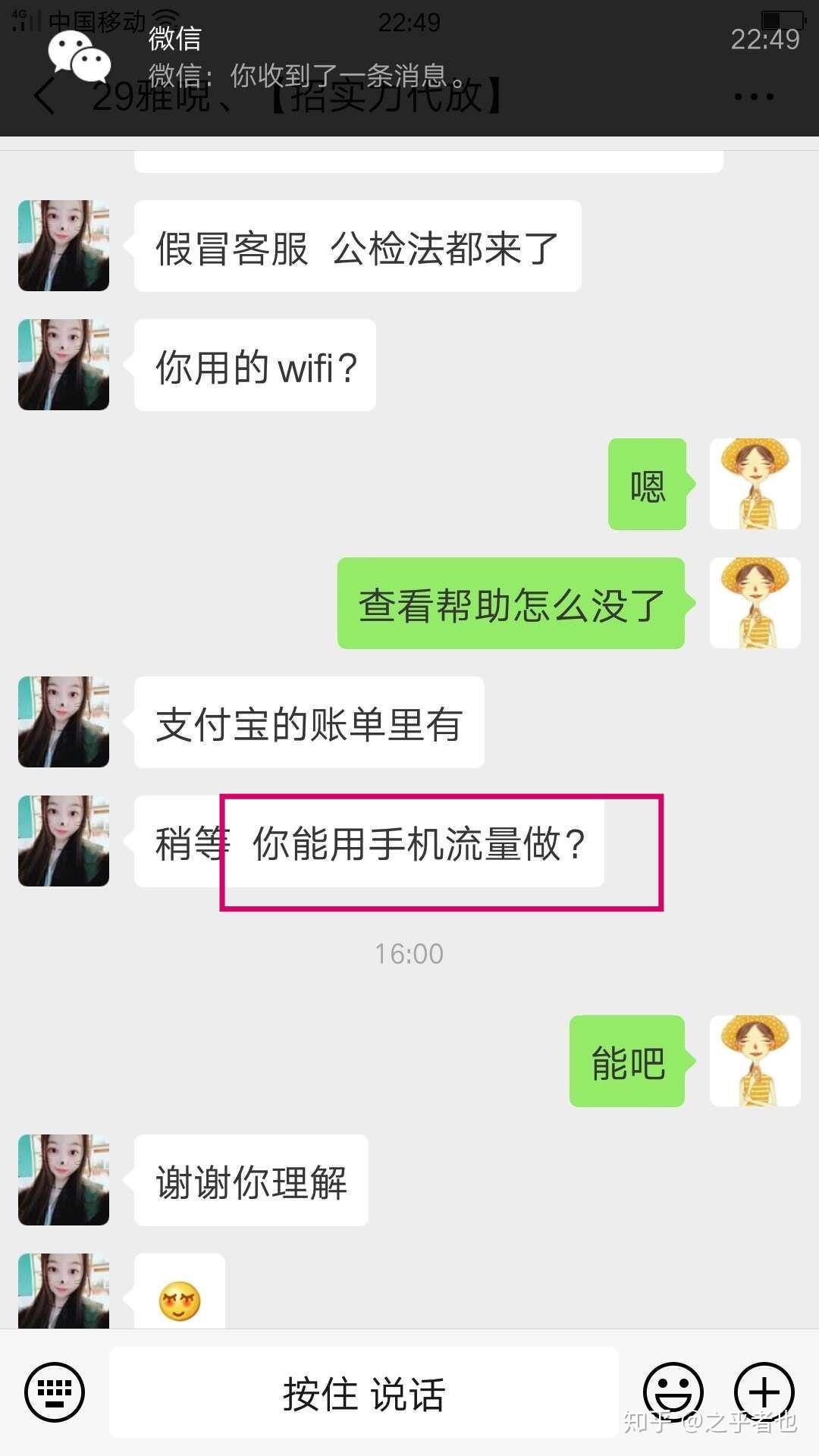Open the emoji sticker panel
Viewport: 819px width, 1456px height.
click(x=673, y=1392)
